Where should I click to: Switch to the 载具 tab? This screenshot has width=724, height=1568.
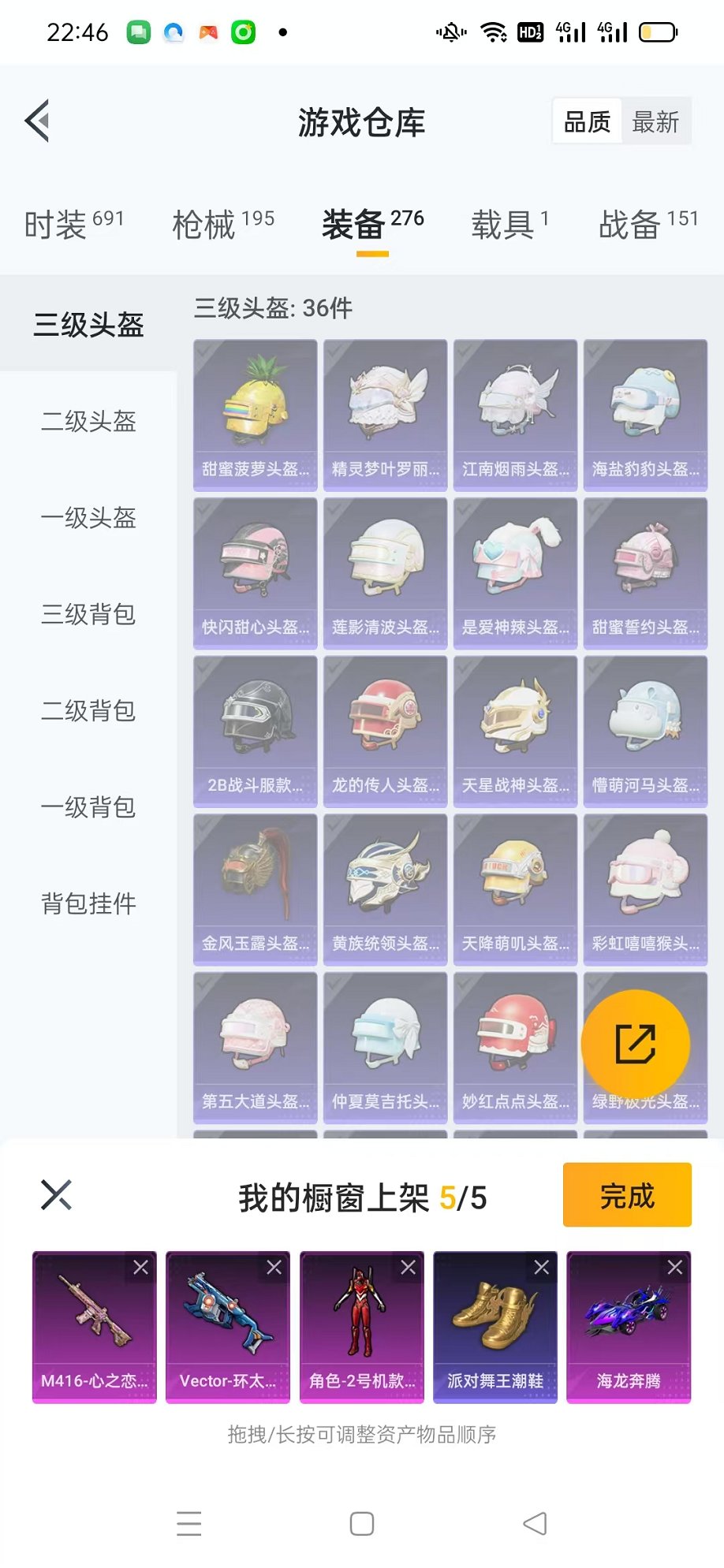tap(509, 225)
